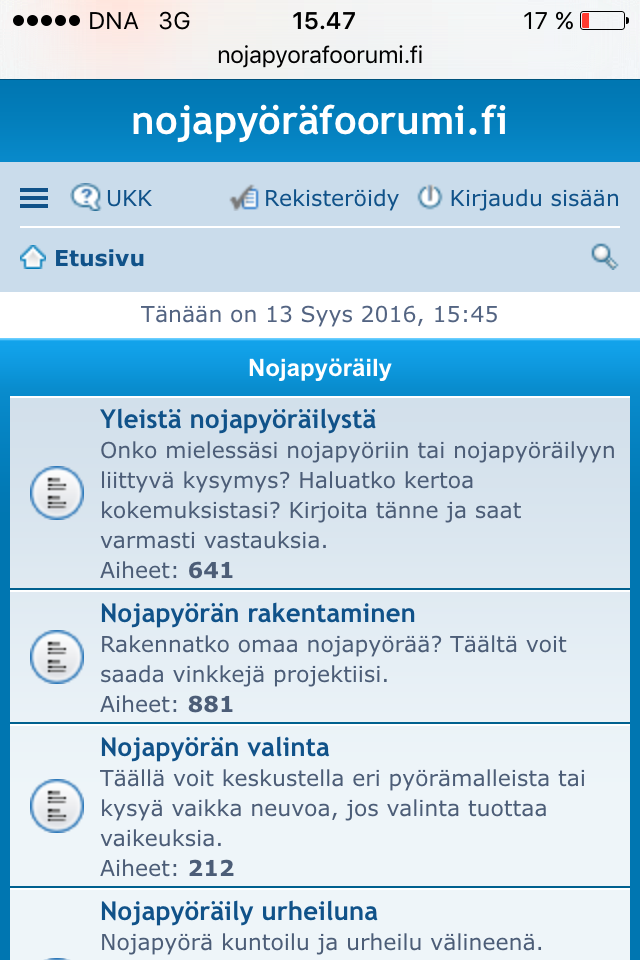640x960 pixels.
Task: Open the Nojapyöräily category header
Action: pyautogui.click(x=320, y=368)
